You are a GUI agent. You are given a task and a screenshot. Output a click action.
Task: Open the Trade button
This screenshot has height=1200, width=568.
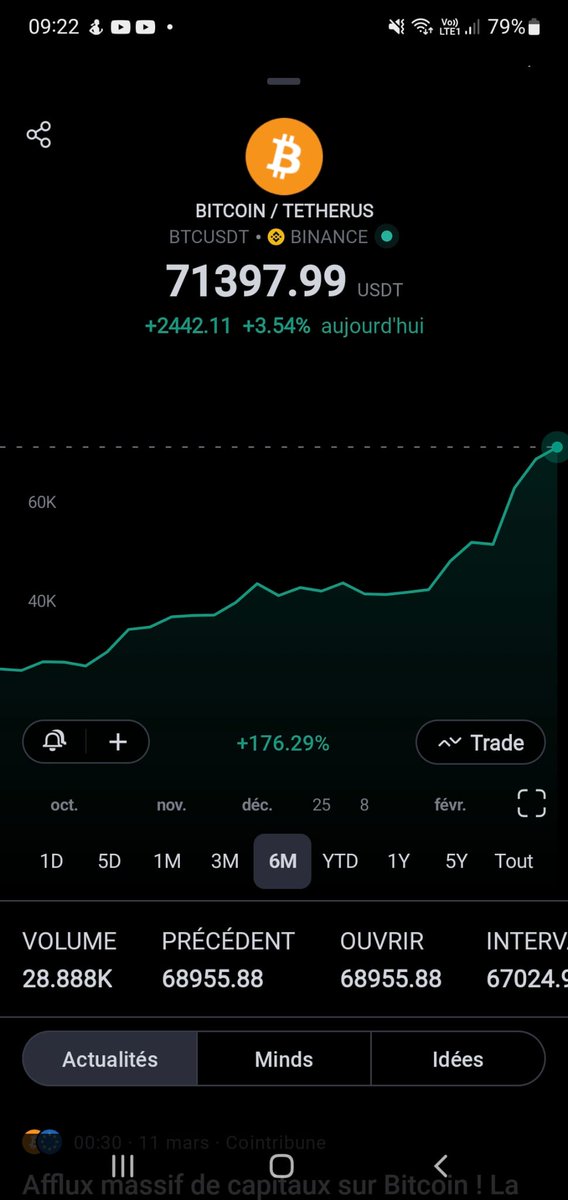[x=480, y=742]
